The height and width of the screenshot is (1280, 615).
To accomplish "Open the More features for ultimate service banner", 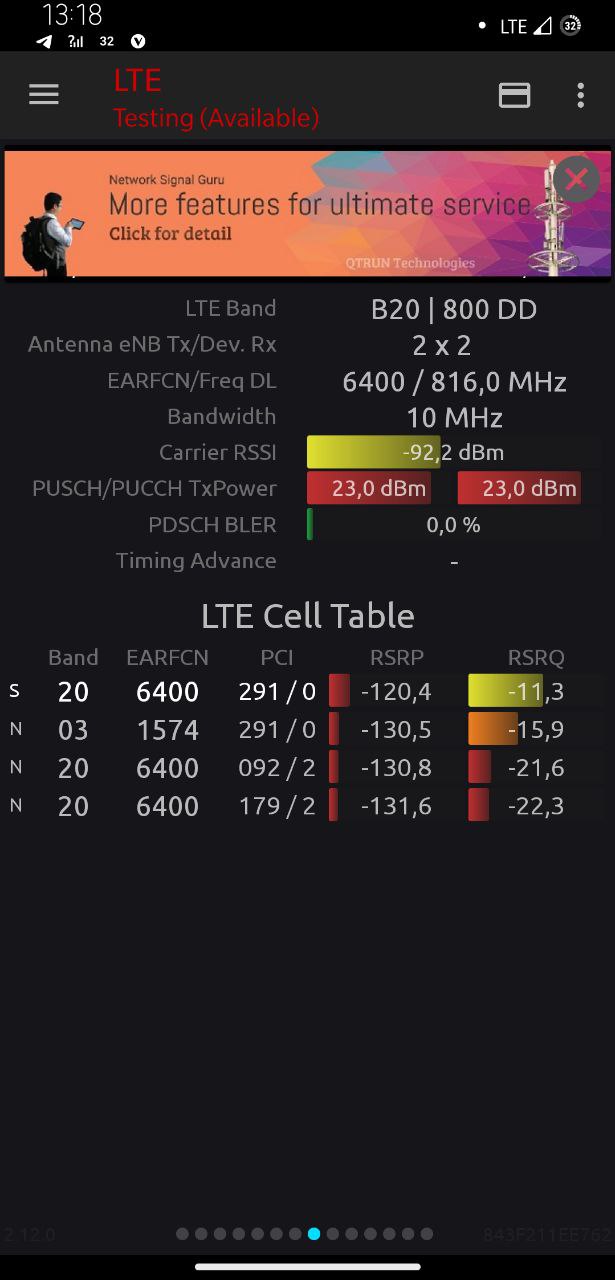I will (x=307, y=213).
